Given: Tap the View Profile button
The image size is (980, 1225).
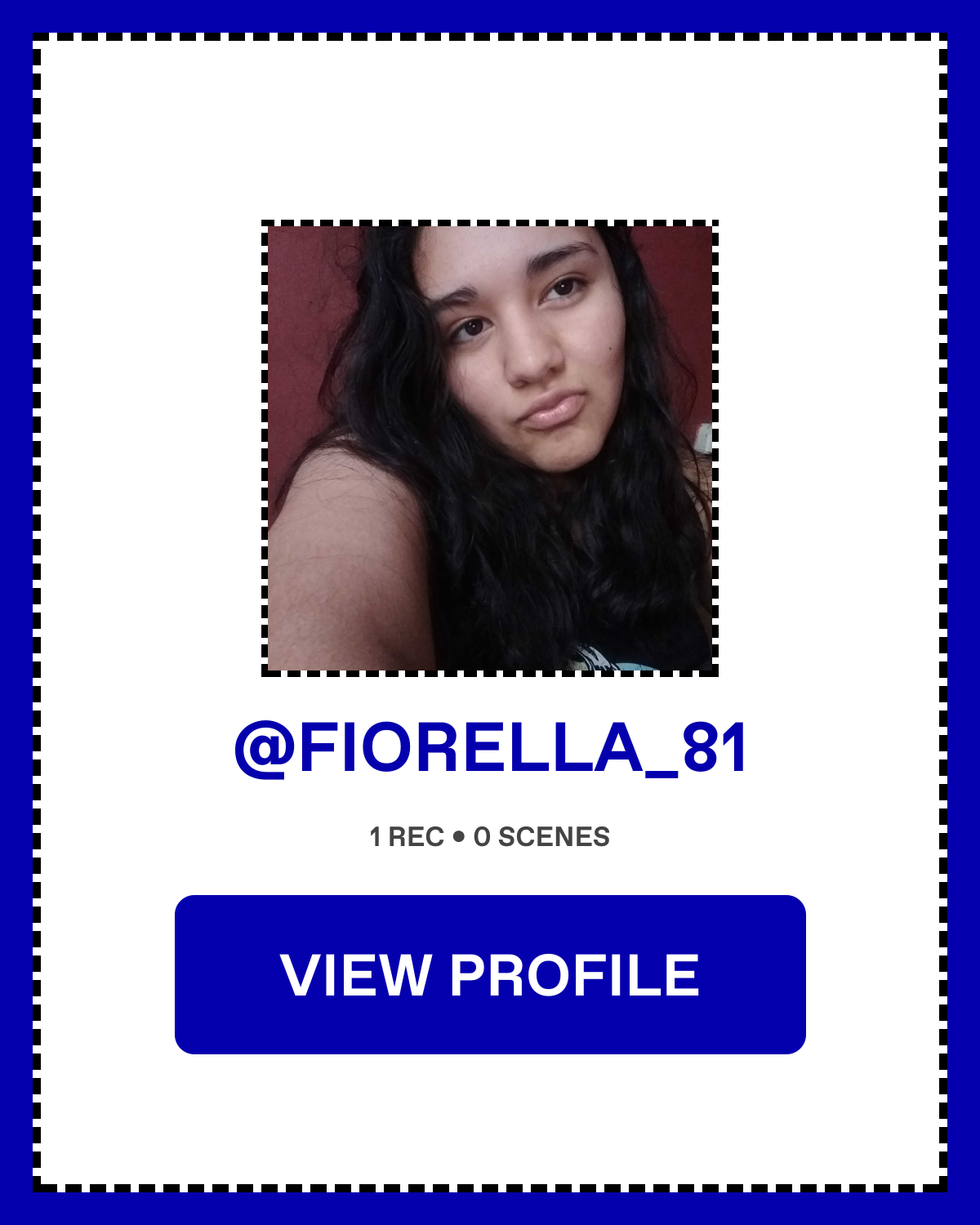Looking at the screenshot, I should click(490, 974).
